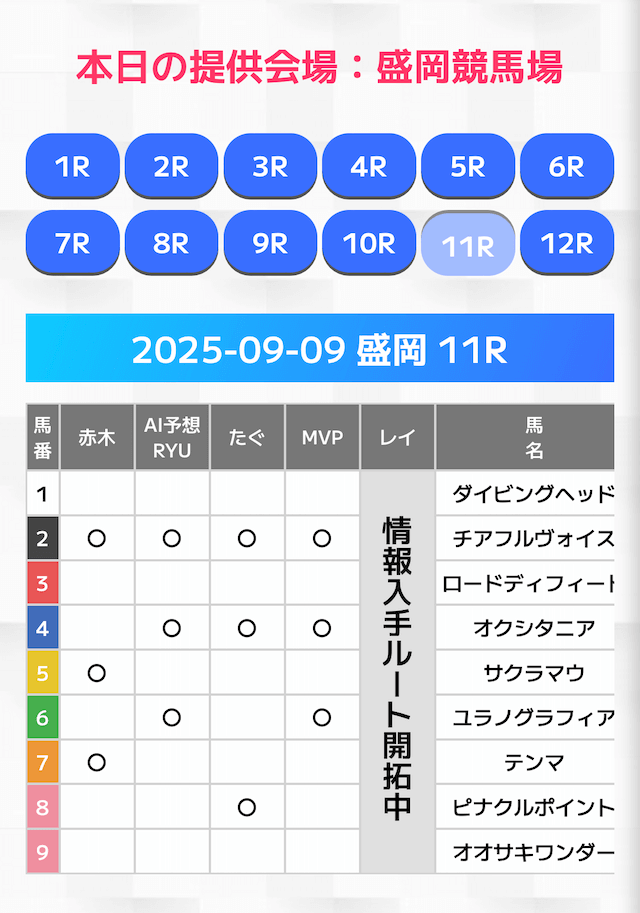Image resolution: width=640 pixels, height=913 pixels.
Task: Switch to race 2R
Action: pyautogui.click(x=171, y=166)
